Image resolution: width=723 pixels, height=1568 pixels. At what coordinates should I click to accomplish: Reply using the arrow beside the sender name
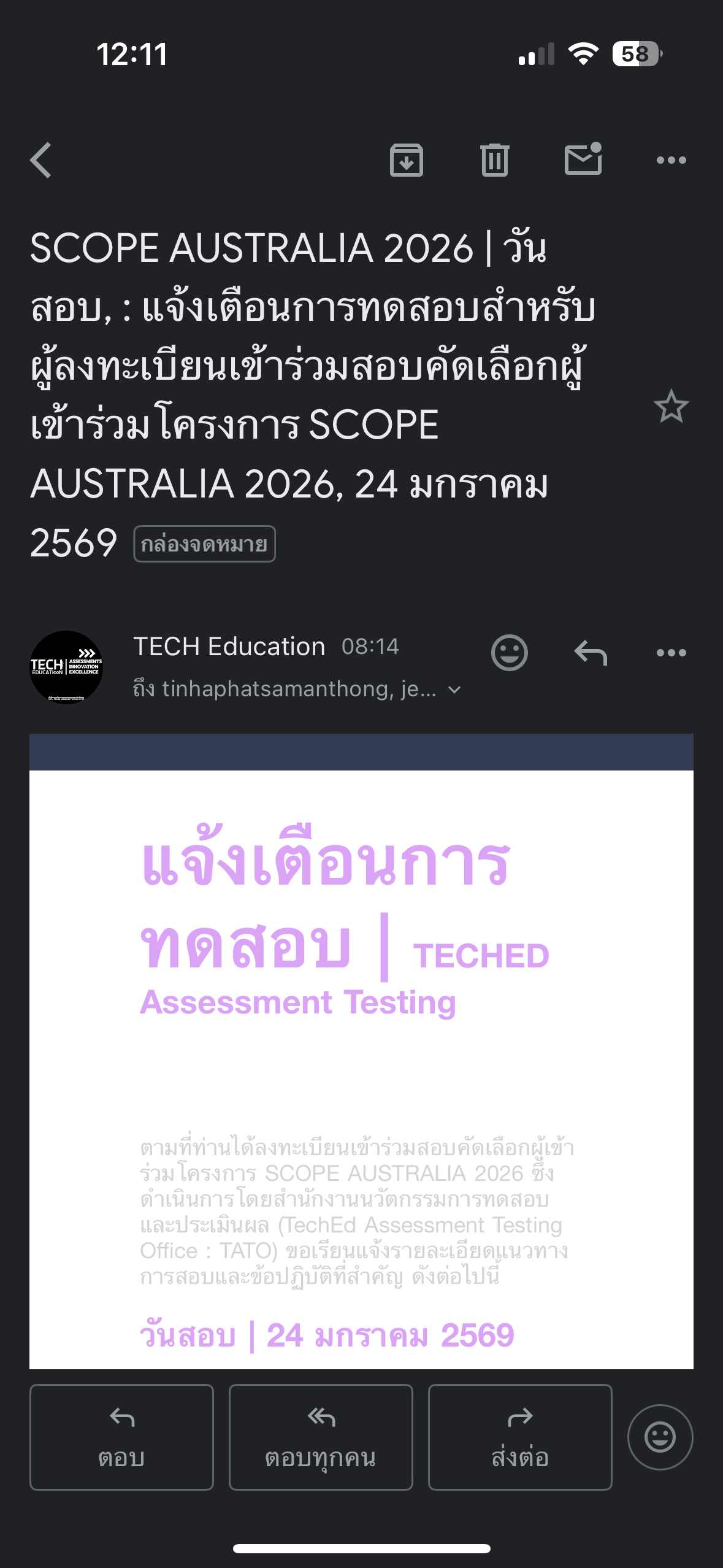(591, 653)
